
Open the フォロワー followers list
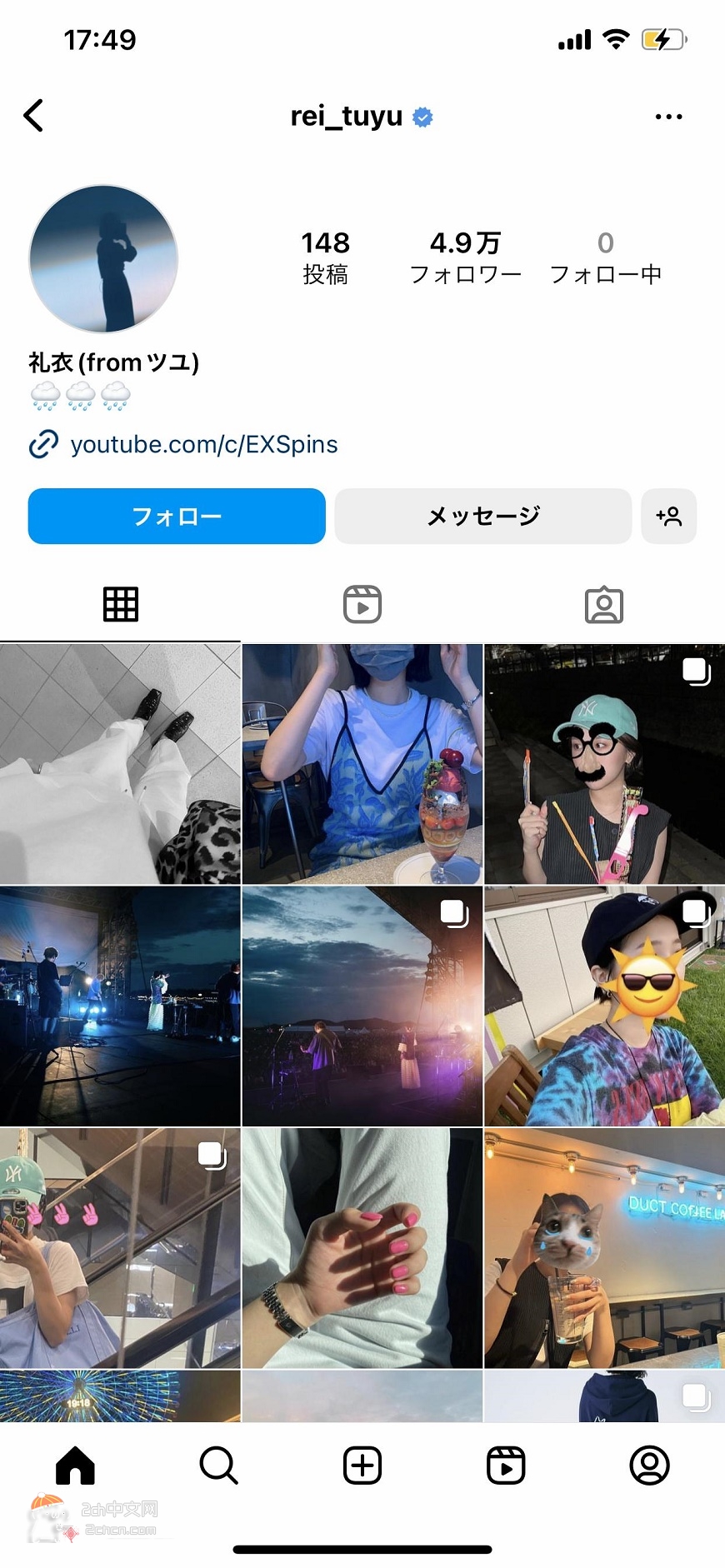pyautogui.click(x=465, y=257)
